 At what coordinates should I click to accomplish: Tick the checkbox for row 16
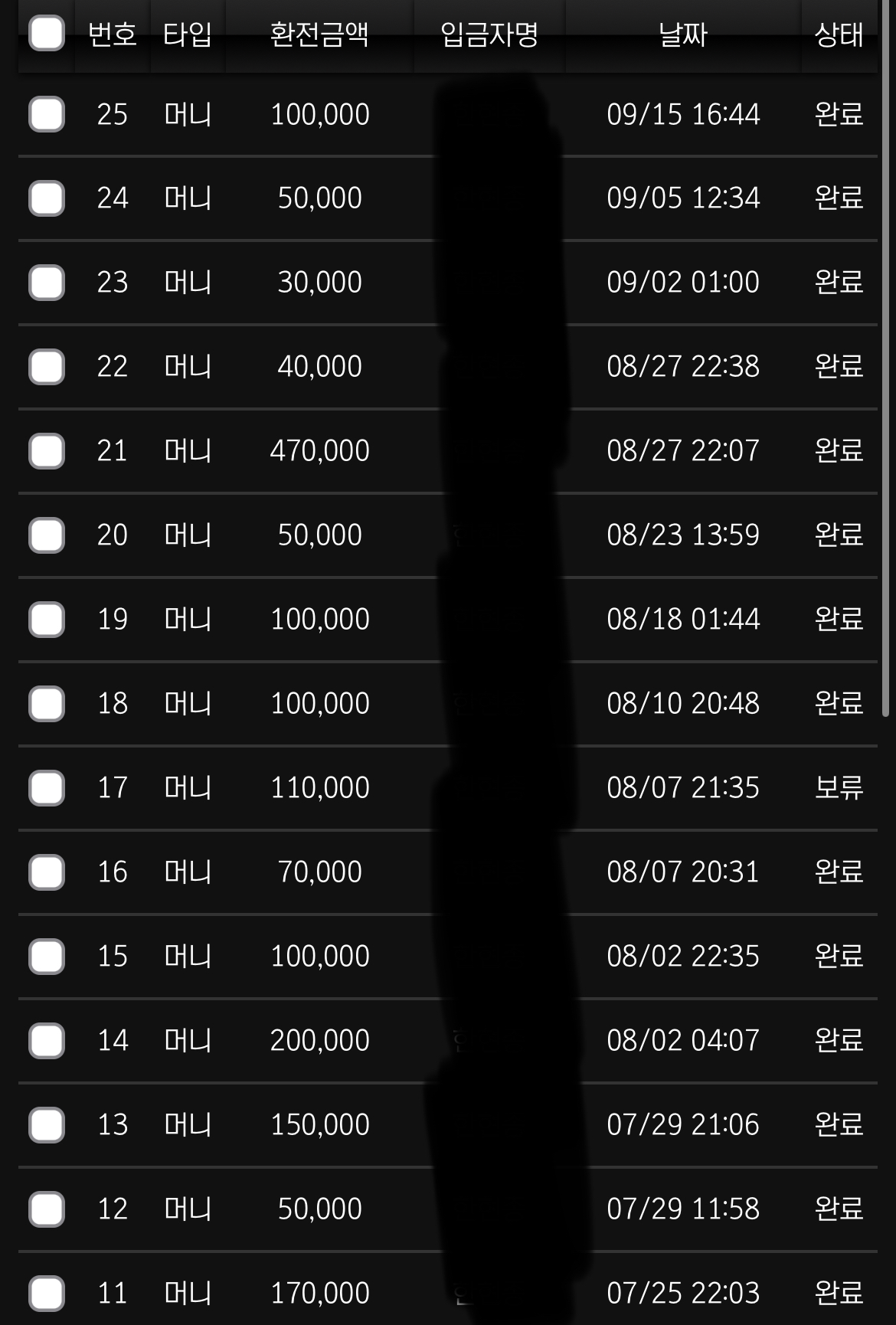coord(47,872)
